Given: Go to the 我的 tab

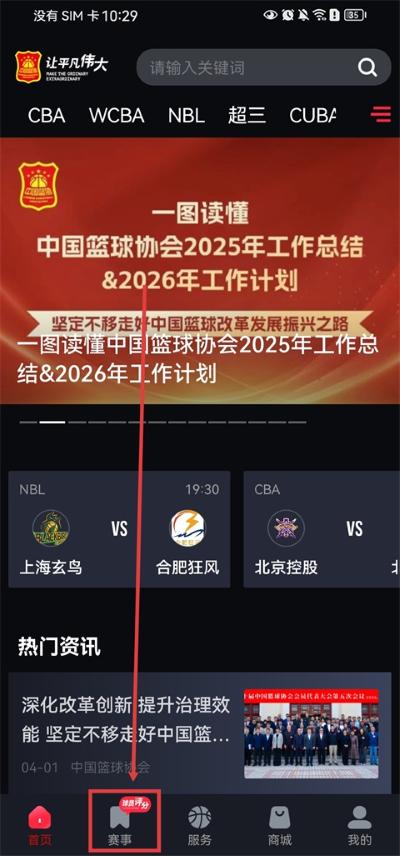Looking at the screenshot, I should tap(360, 826).
